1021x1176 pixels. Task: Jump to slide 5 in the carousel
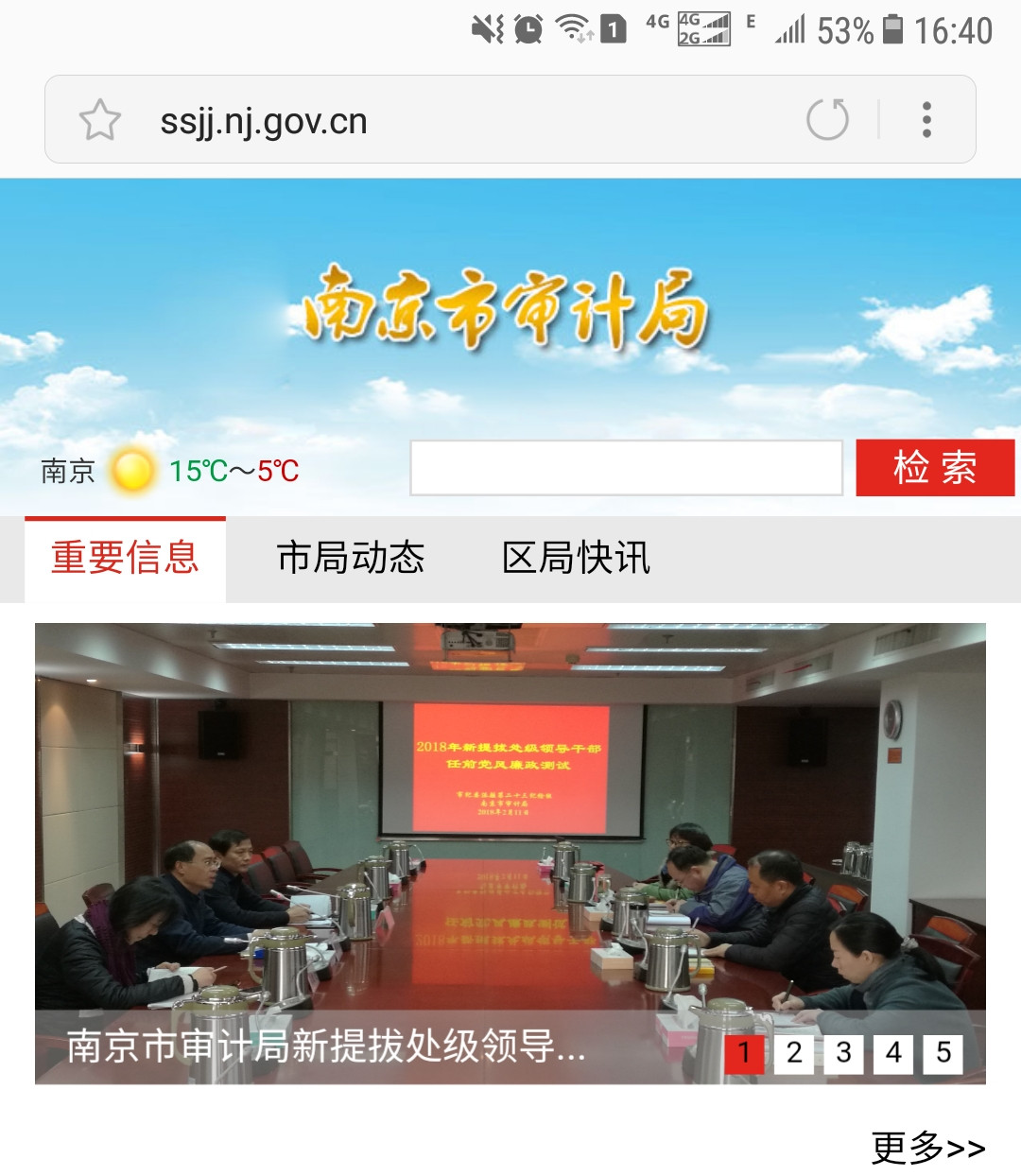click(943, 1053)
